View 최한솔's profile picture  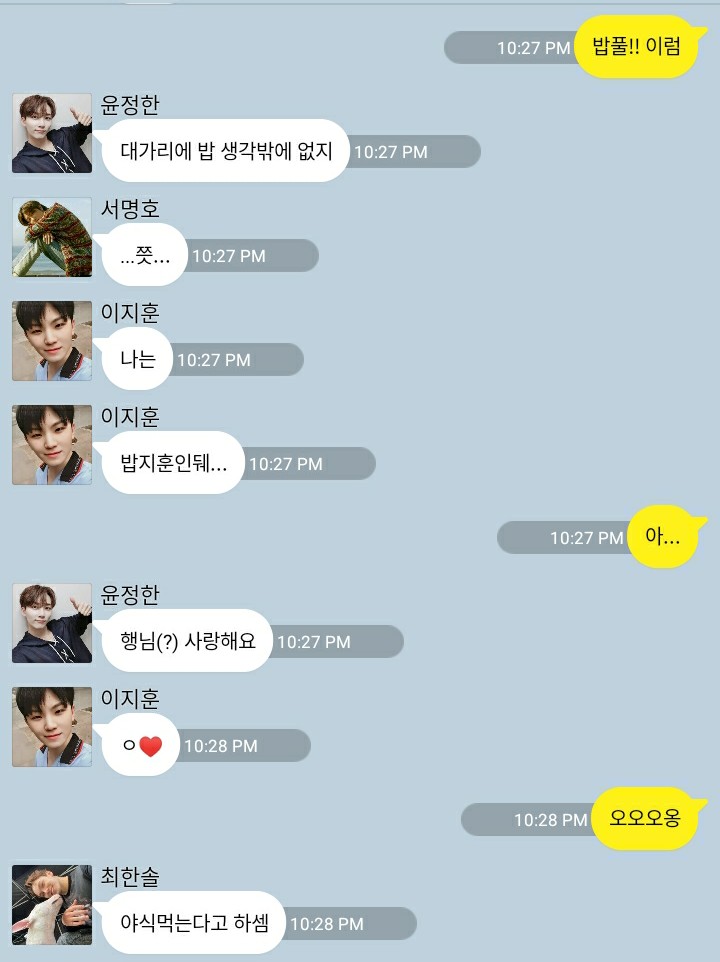pos(52,905)
